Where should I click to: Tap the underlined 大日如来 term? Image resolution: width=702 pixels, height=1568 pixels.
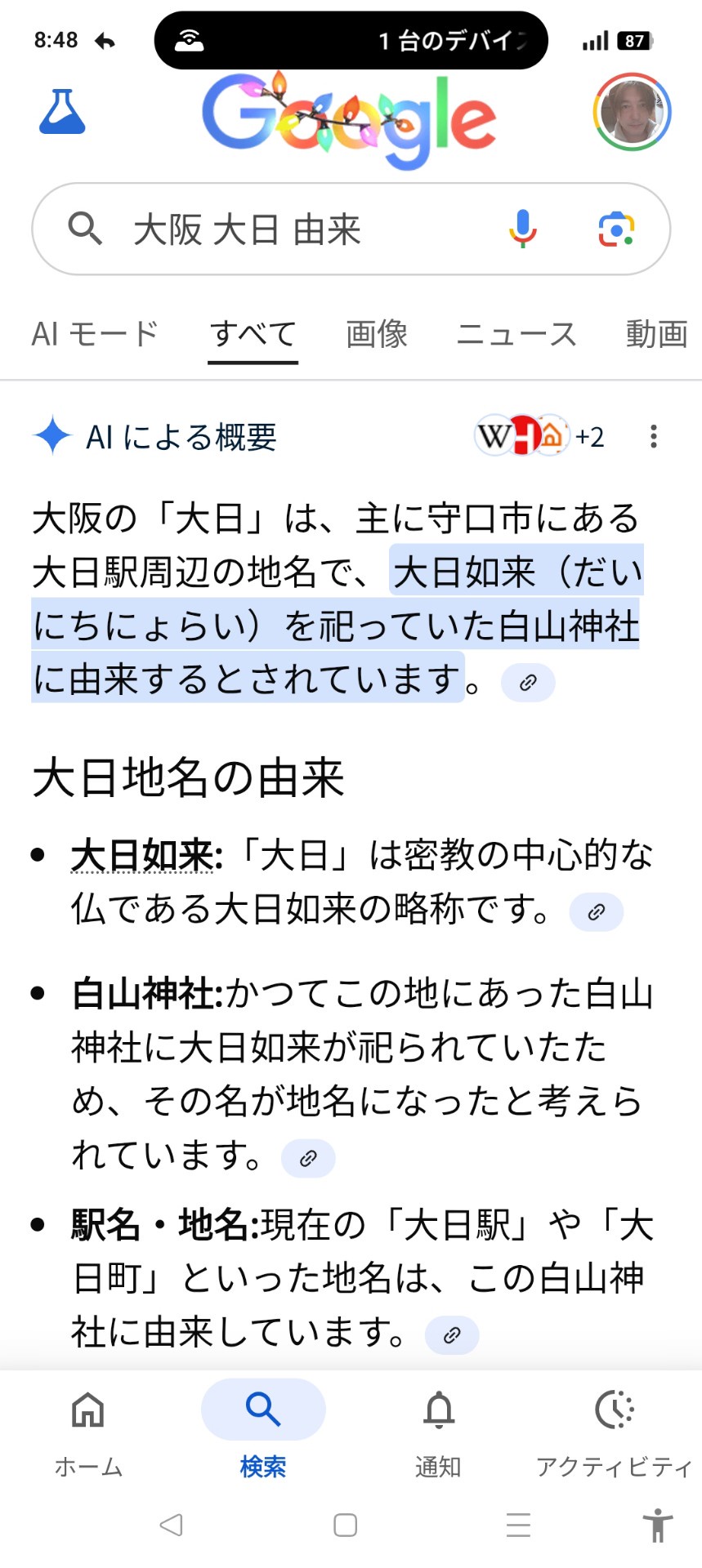tap(144, 856)
